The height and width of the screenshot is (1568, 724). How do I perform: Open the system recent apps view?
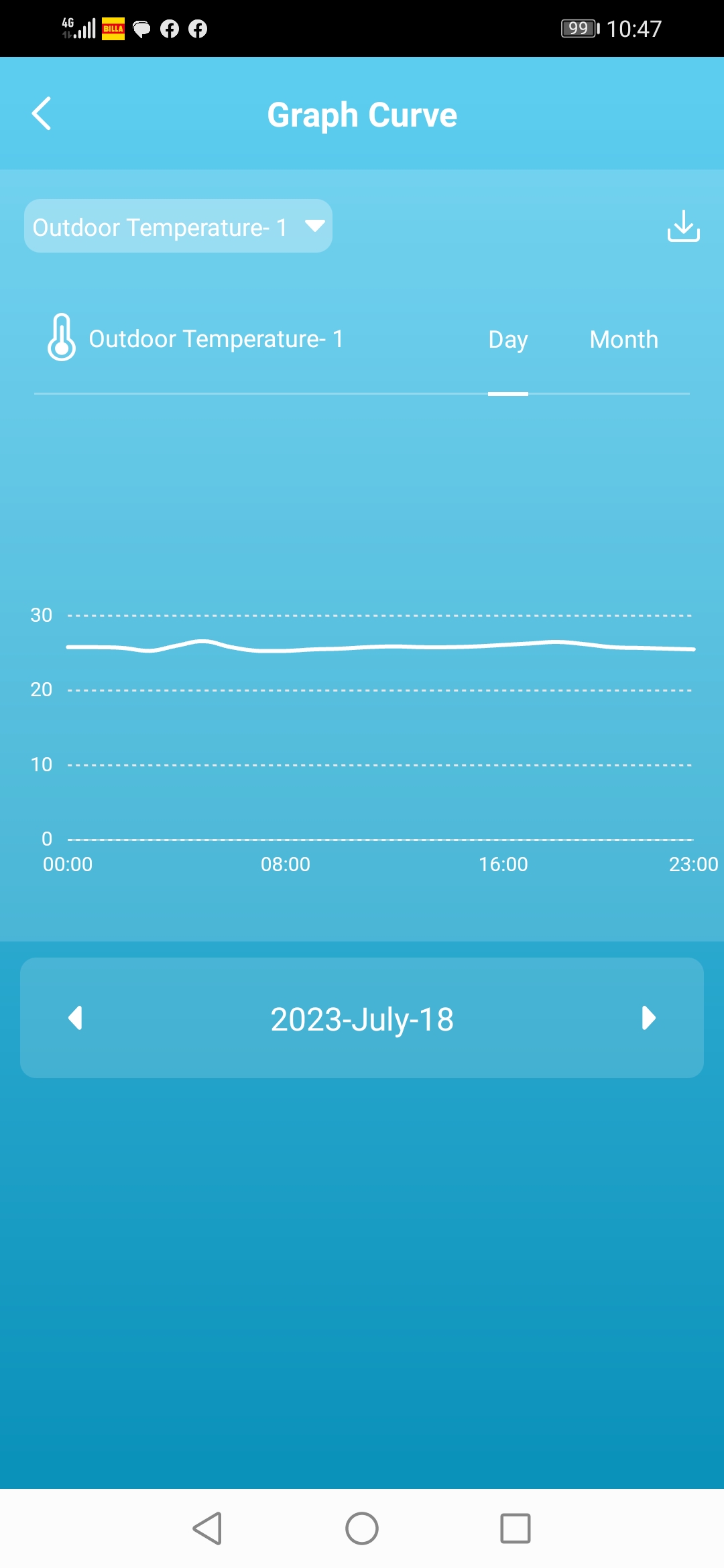click(x=515, y=1528)
